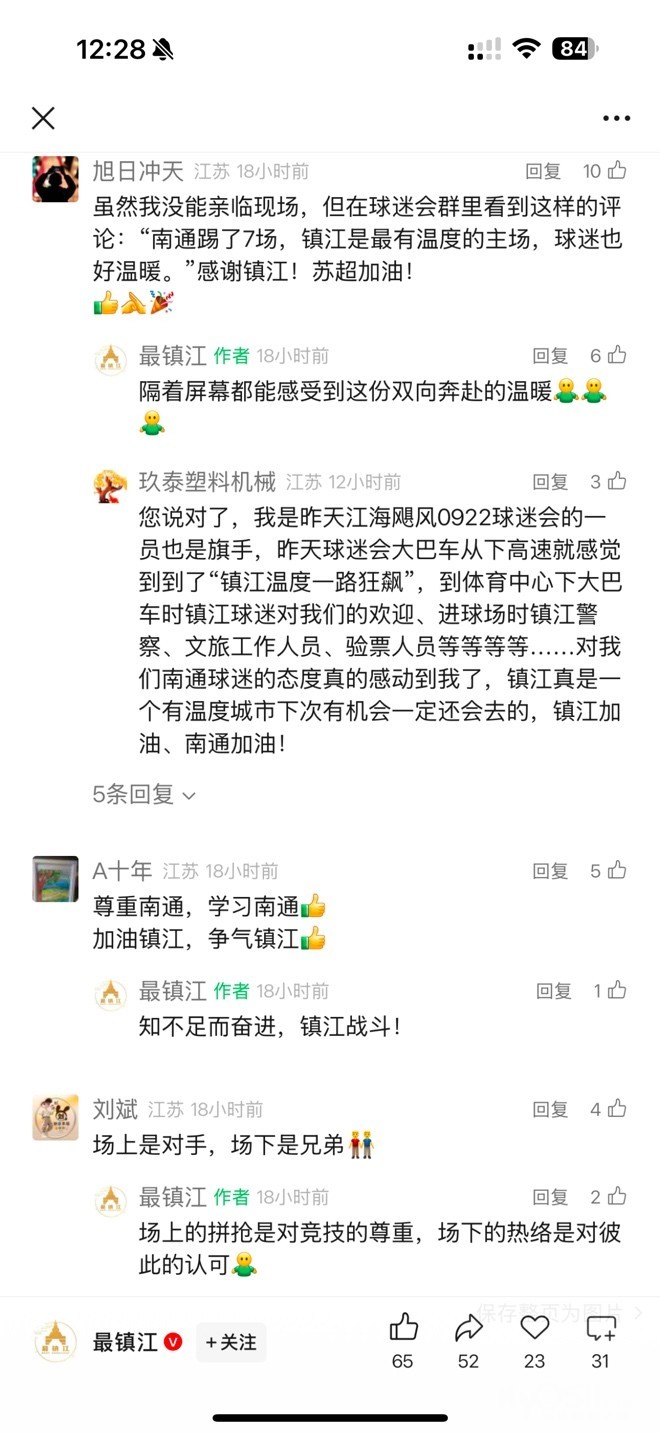
Task: Expand the 5条回复 thread
Action: [x=144, y=795]
